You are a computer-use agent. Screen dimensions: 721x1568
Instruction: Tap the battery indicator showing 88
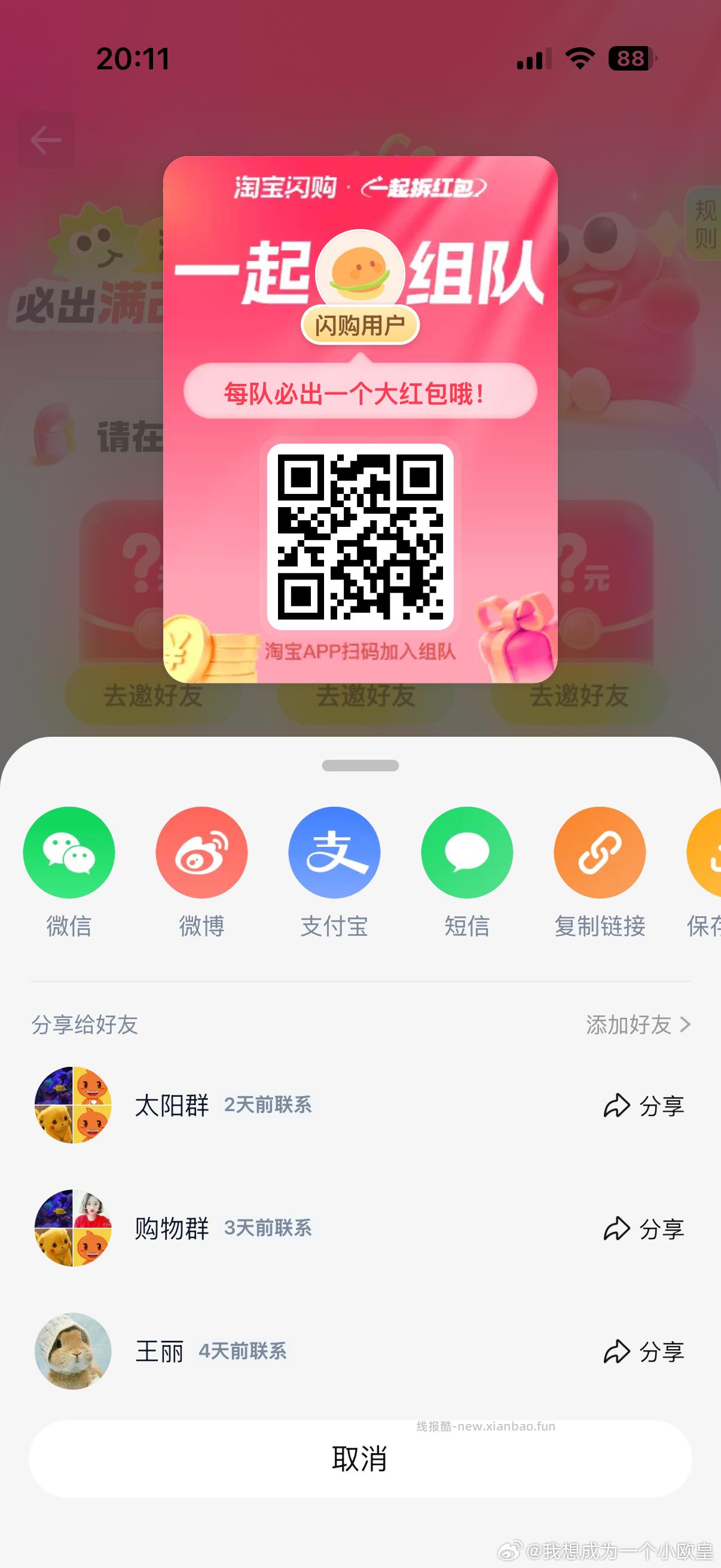point(630,59)
